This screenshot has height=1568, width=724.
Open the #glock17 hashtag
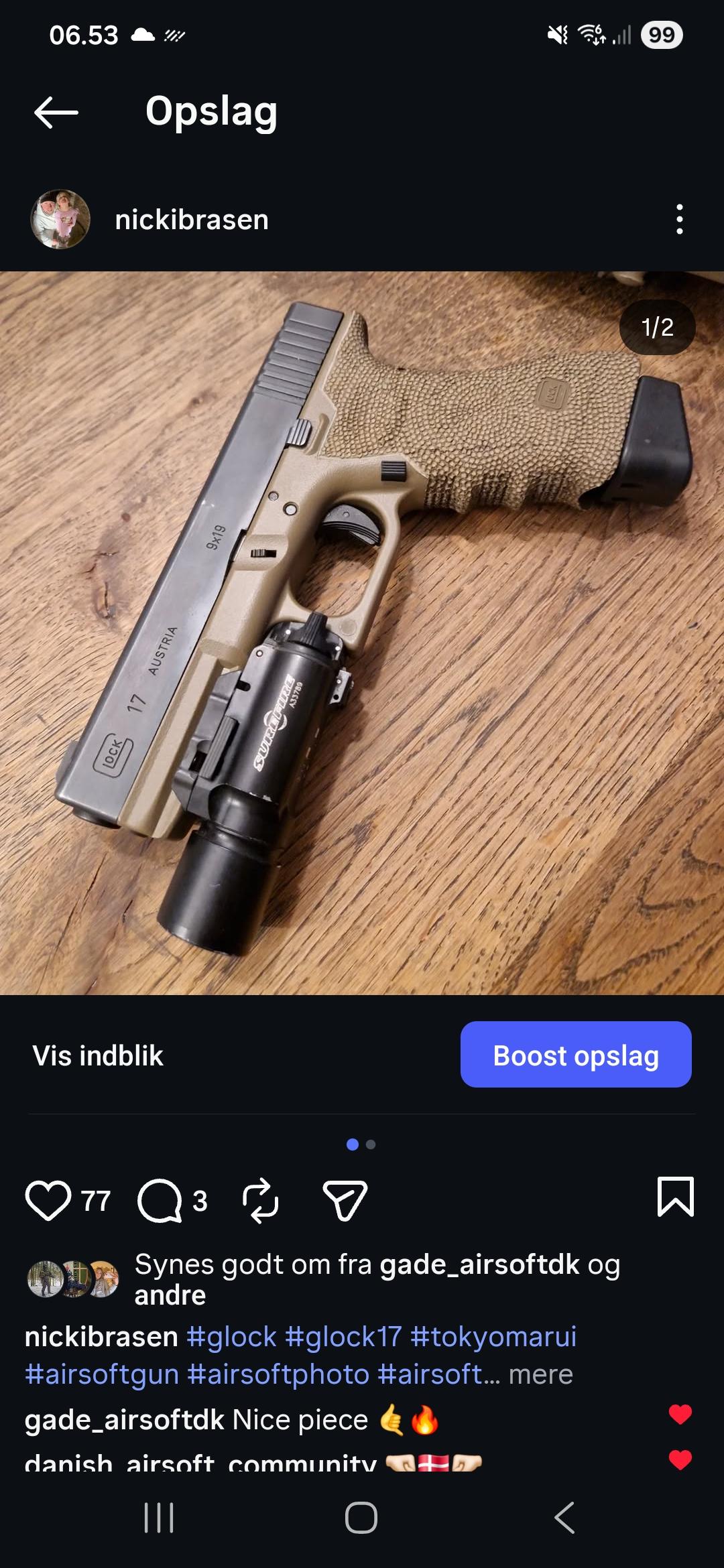[343, 1337]
